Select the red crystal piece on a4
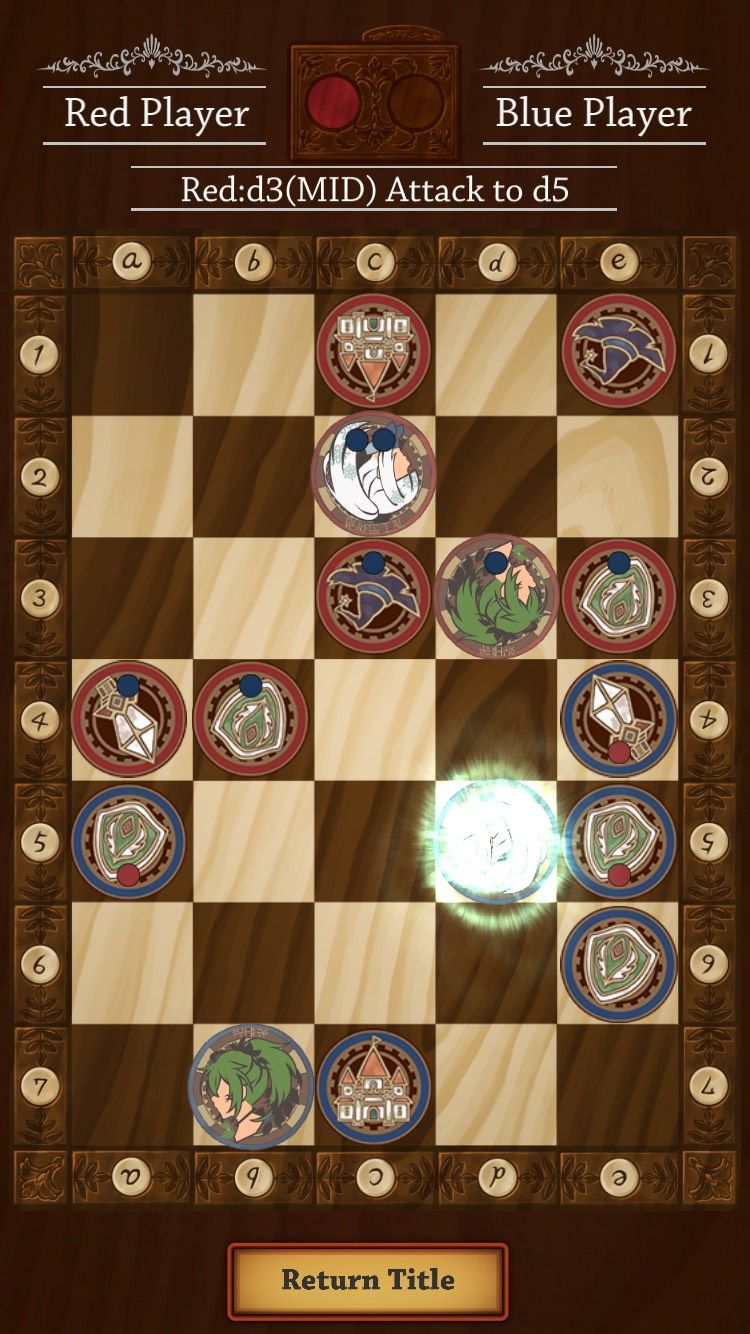 (x=129, y=718)
